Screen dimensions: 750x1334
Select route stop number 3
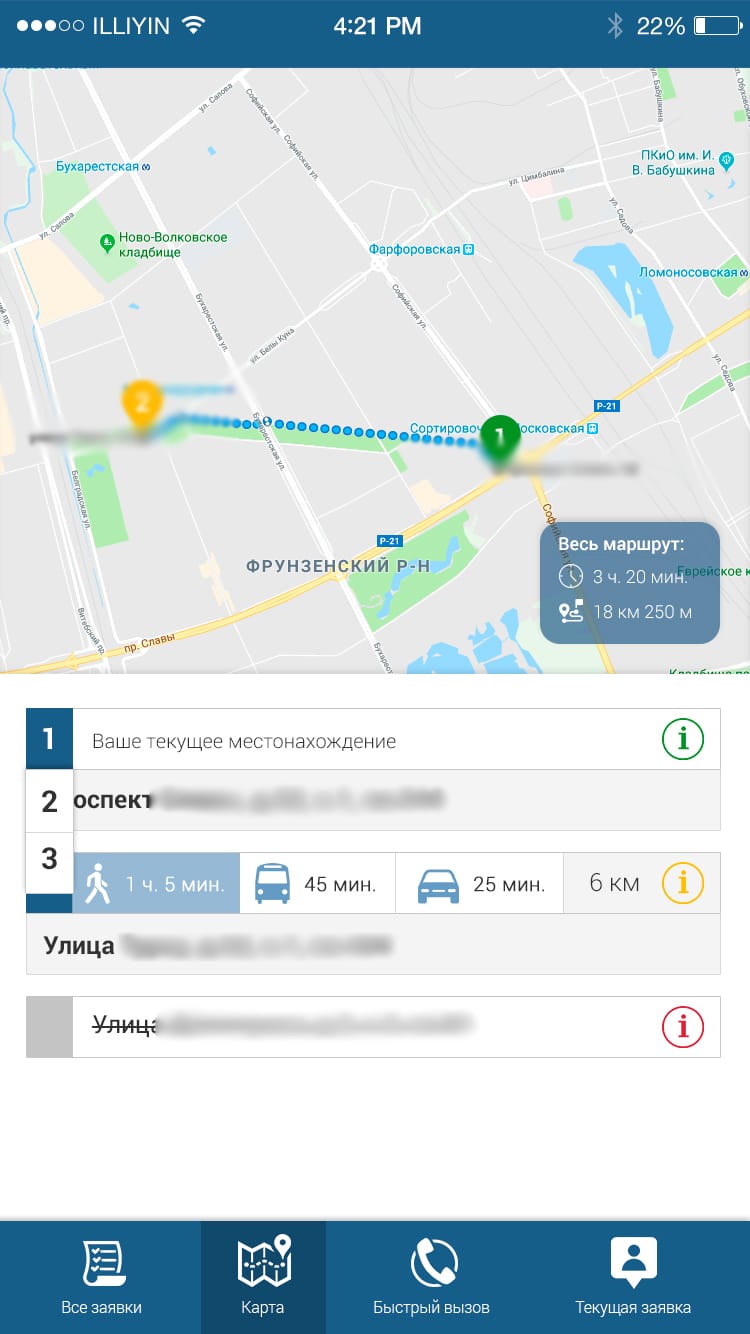(x=49, y=859)
